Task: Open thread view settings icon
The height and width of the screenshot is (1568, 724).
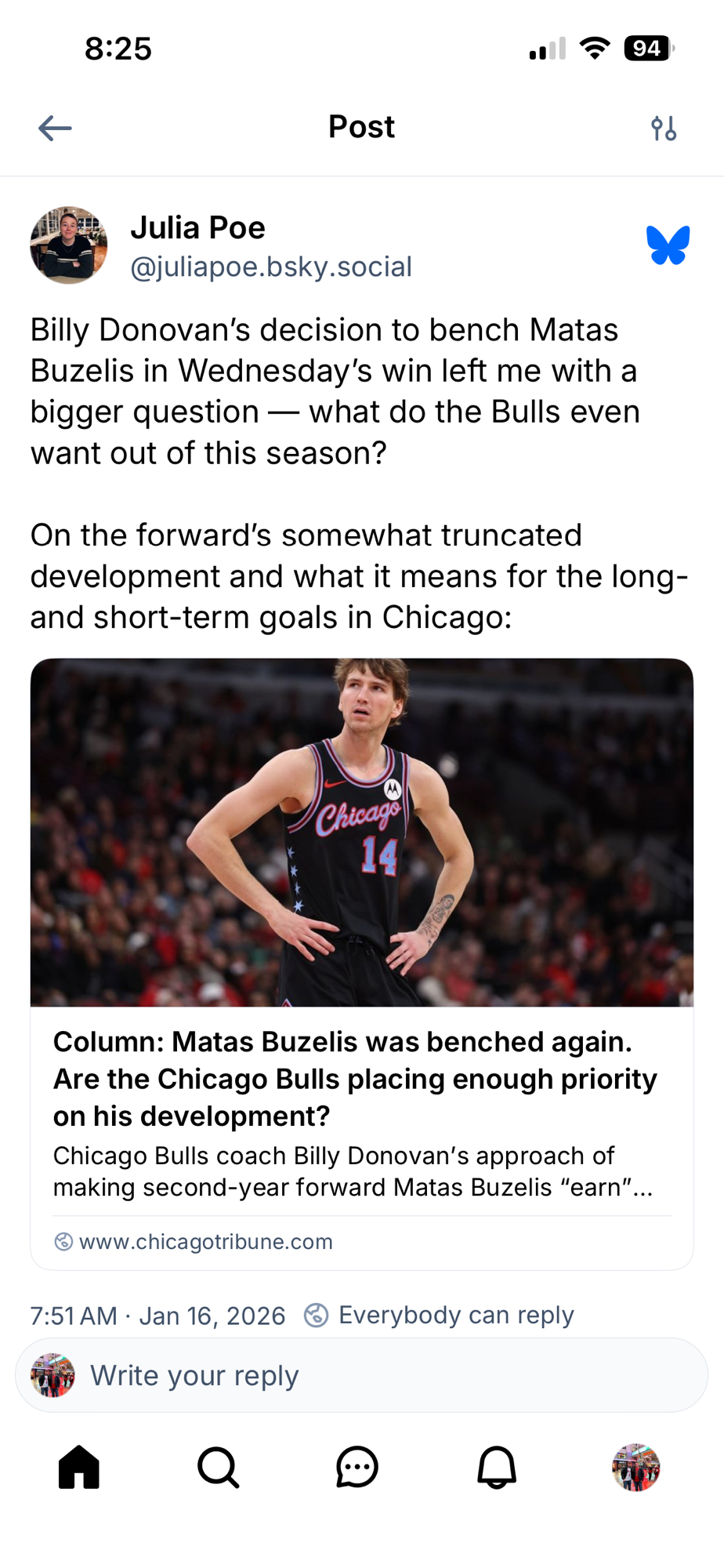Action: 664,128
